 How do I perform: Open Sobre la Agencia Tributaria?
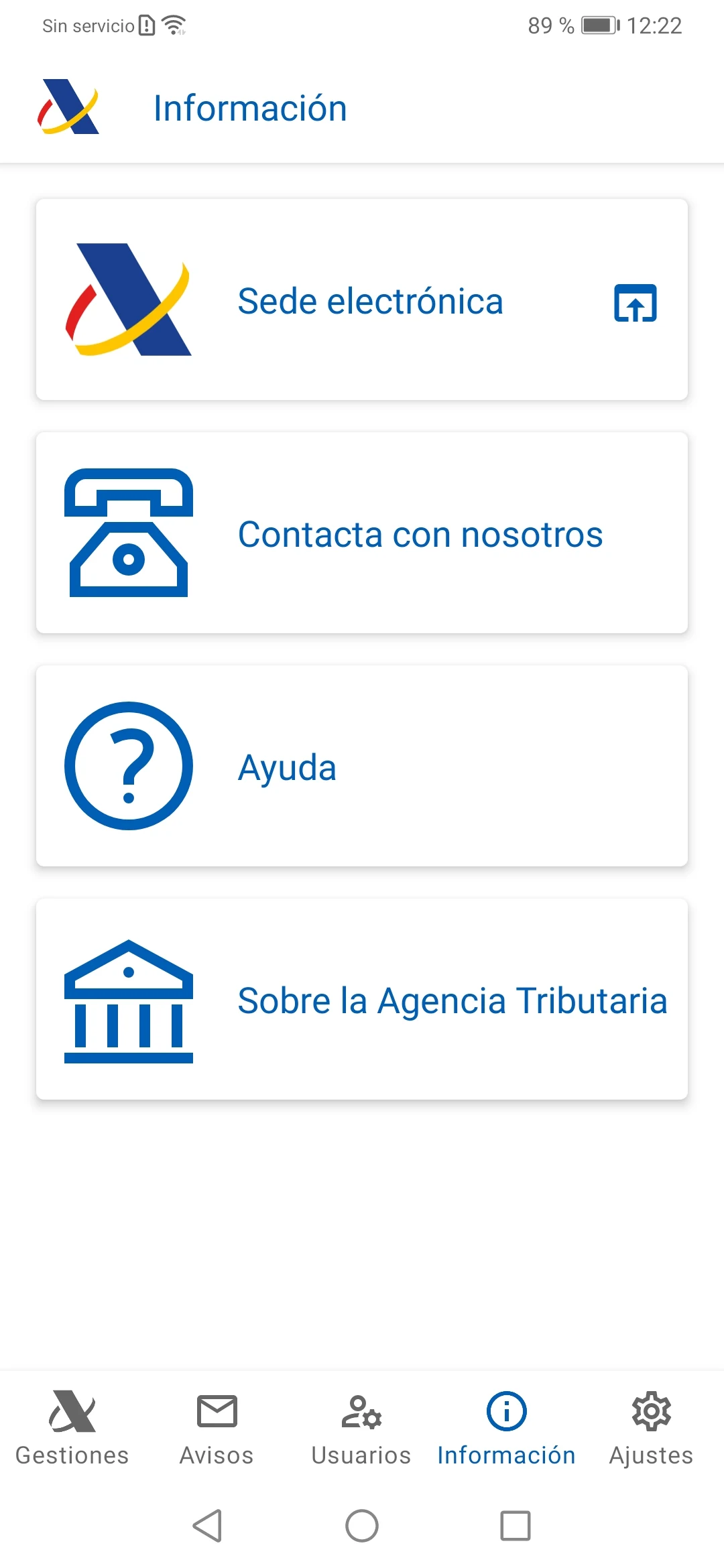click(362, 998)
